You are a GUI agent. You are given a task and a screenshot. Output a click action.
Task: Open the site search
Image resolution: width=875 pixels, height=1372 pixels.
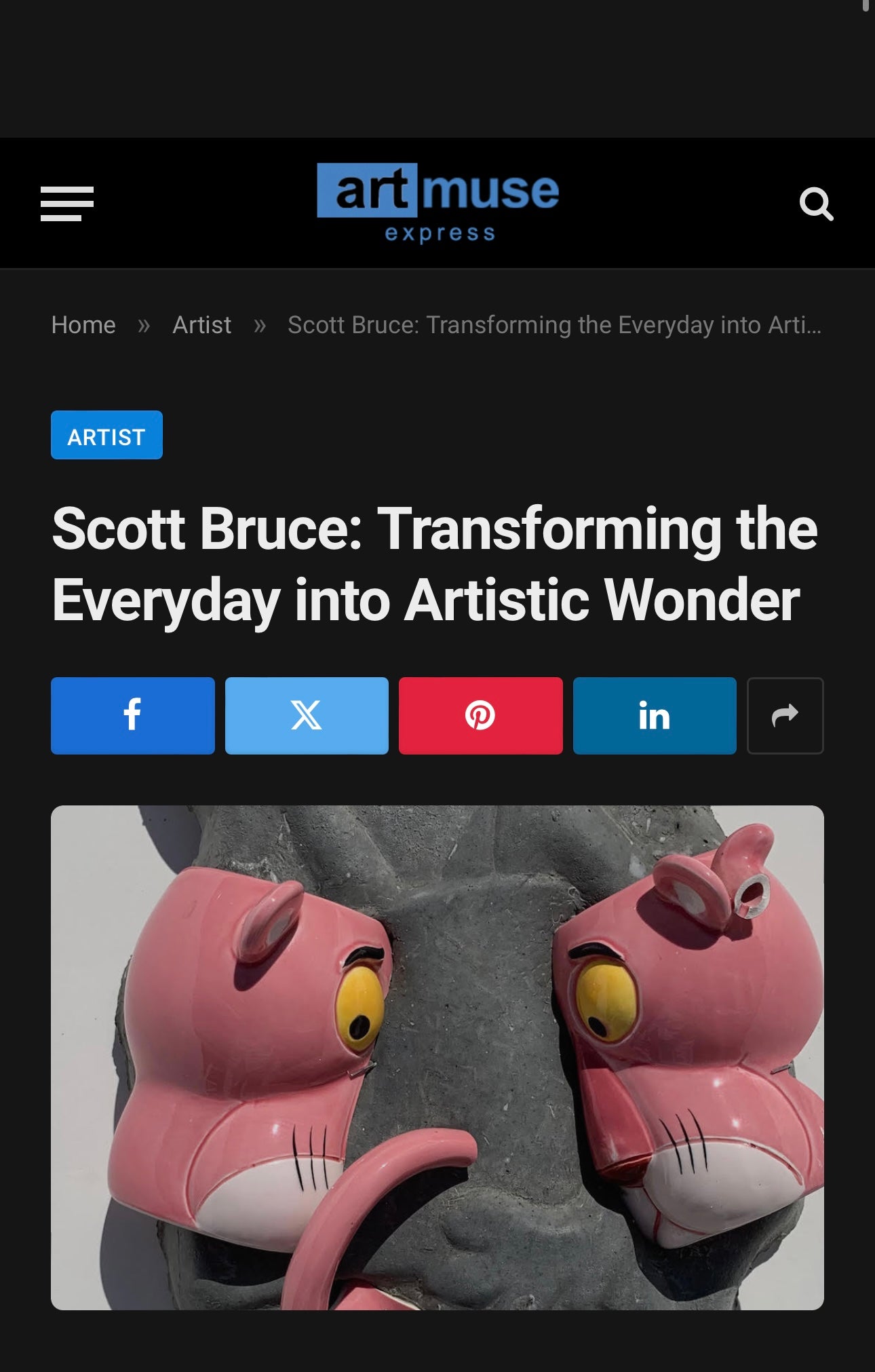(816, 204)
